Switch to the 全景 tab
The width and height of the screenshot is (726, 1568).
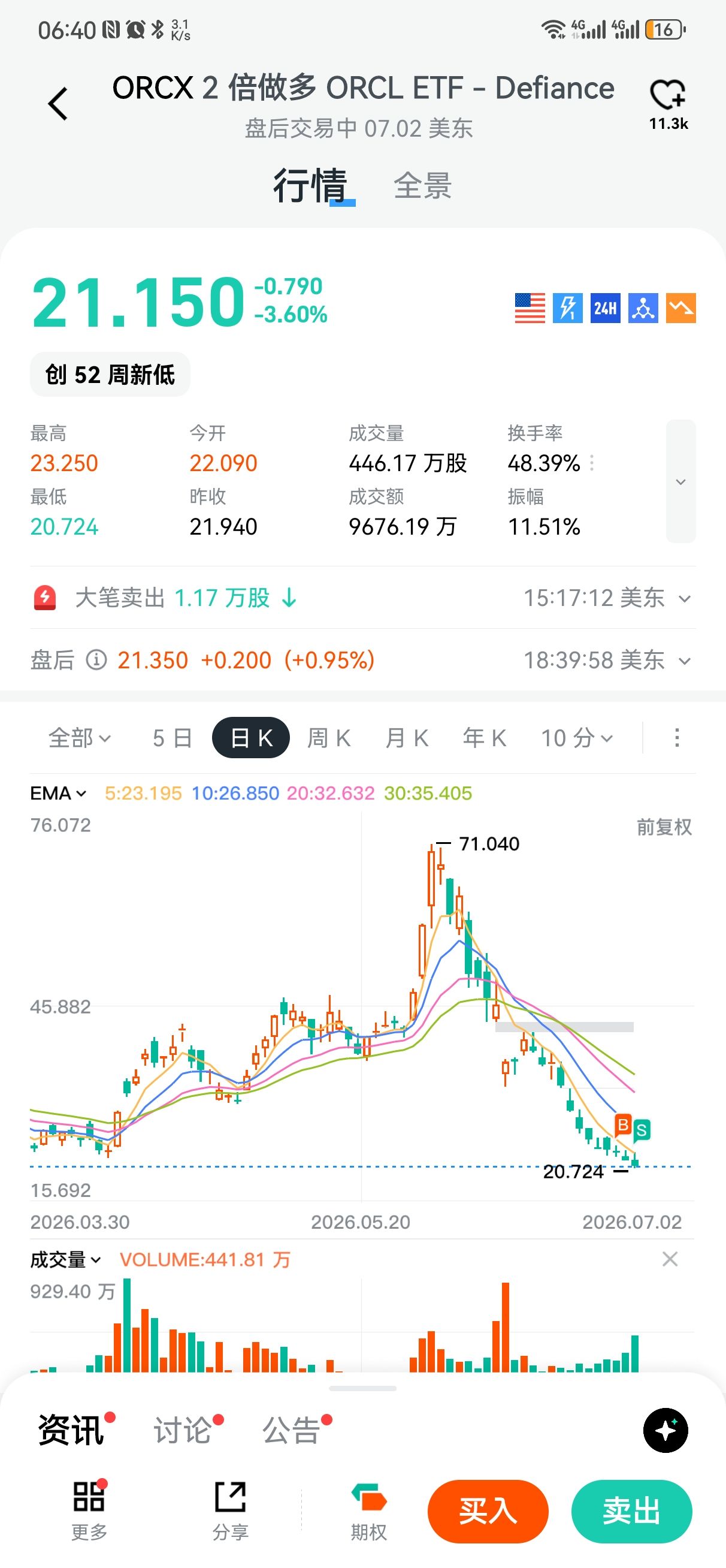(422, 186)
